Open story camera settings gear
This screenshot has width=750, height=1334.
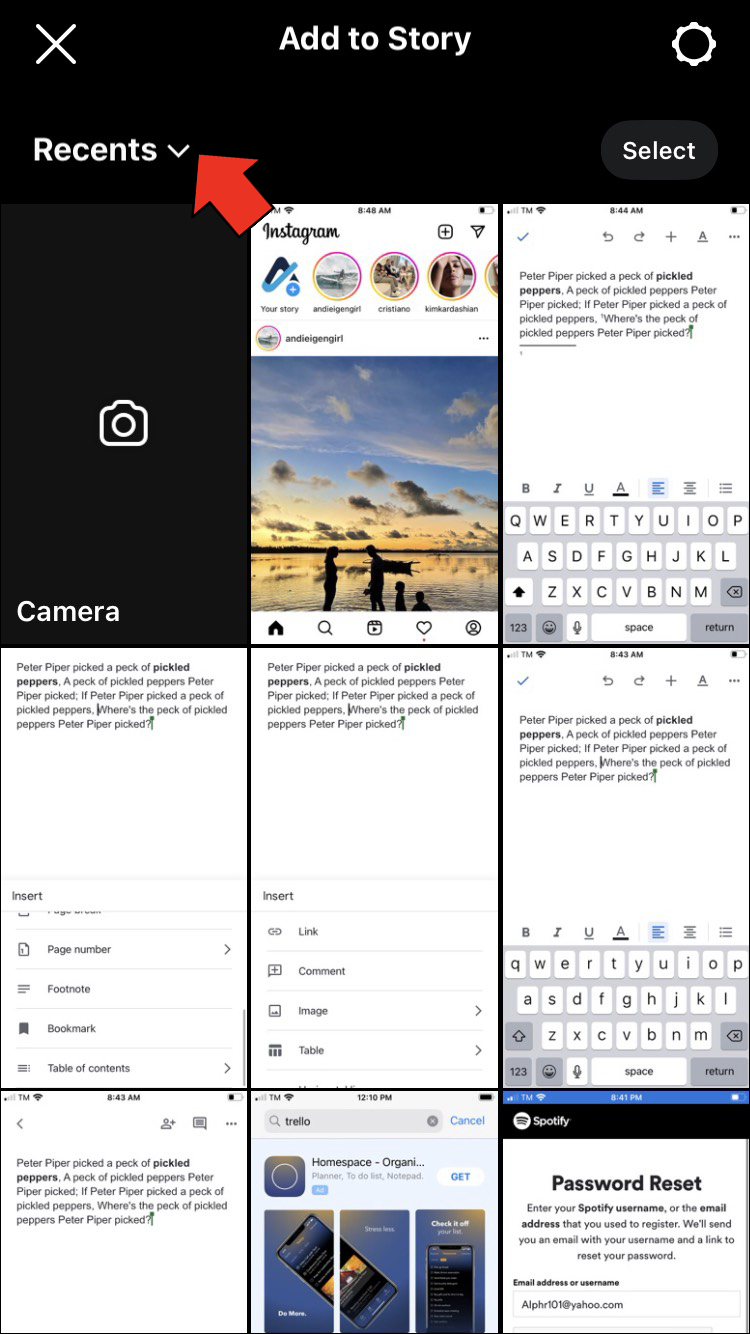[694, 43]
